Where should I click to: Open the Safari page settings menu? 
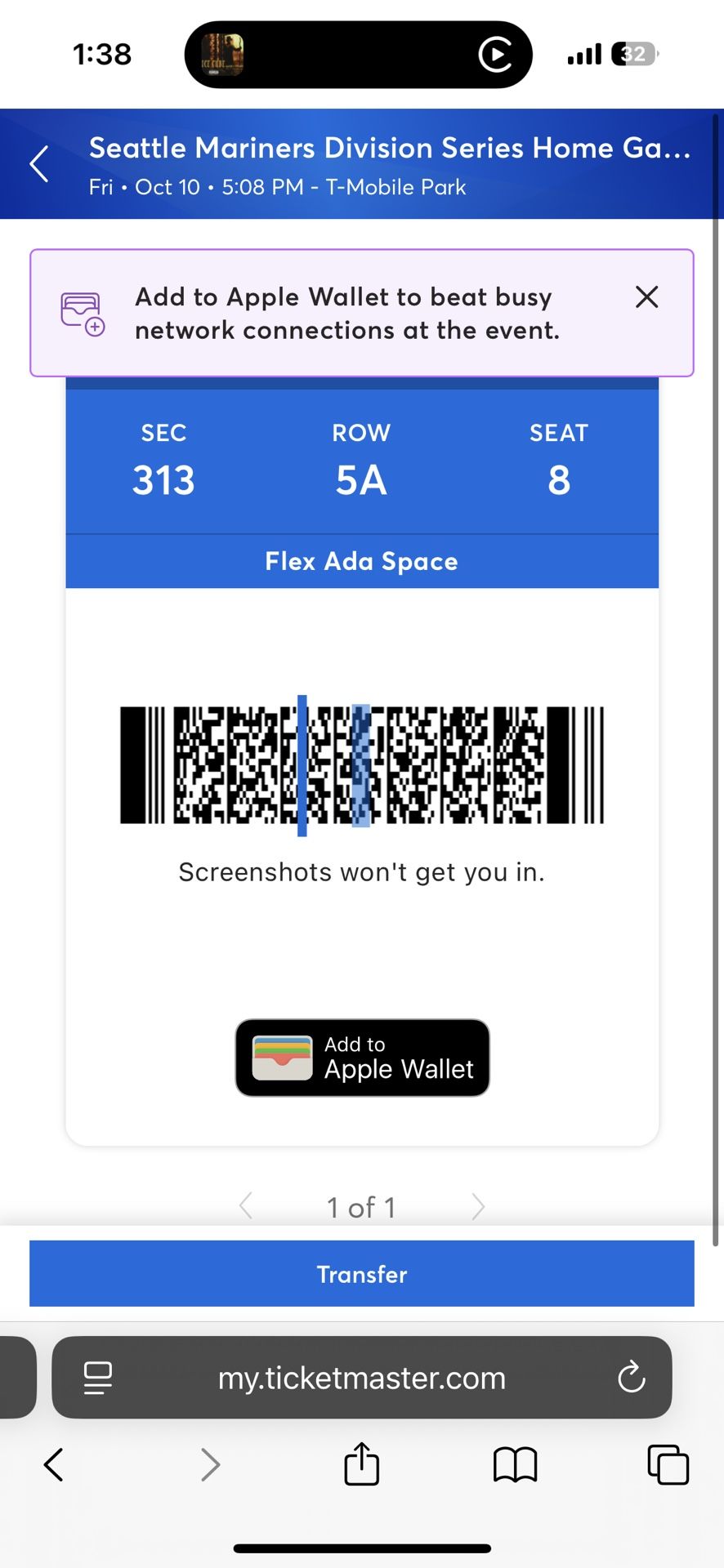[x=98, y=1379]
